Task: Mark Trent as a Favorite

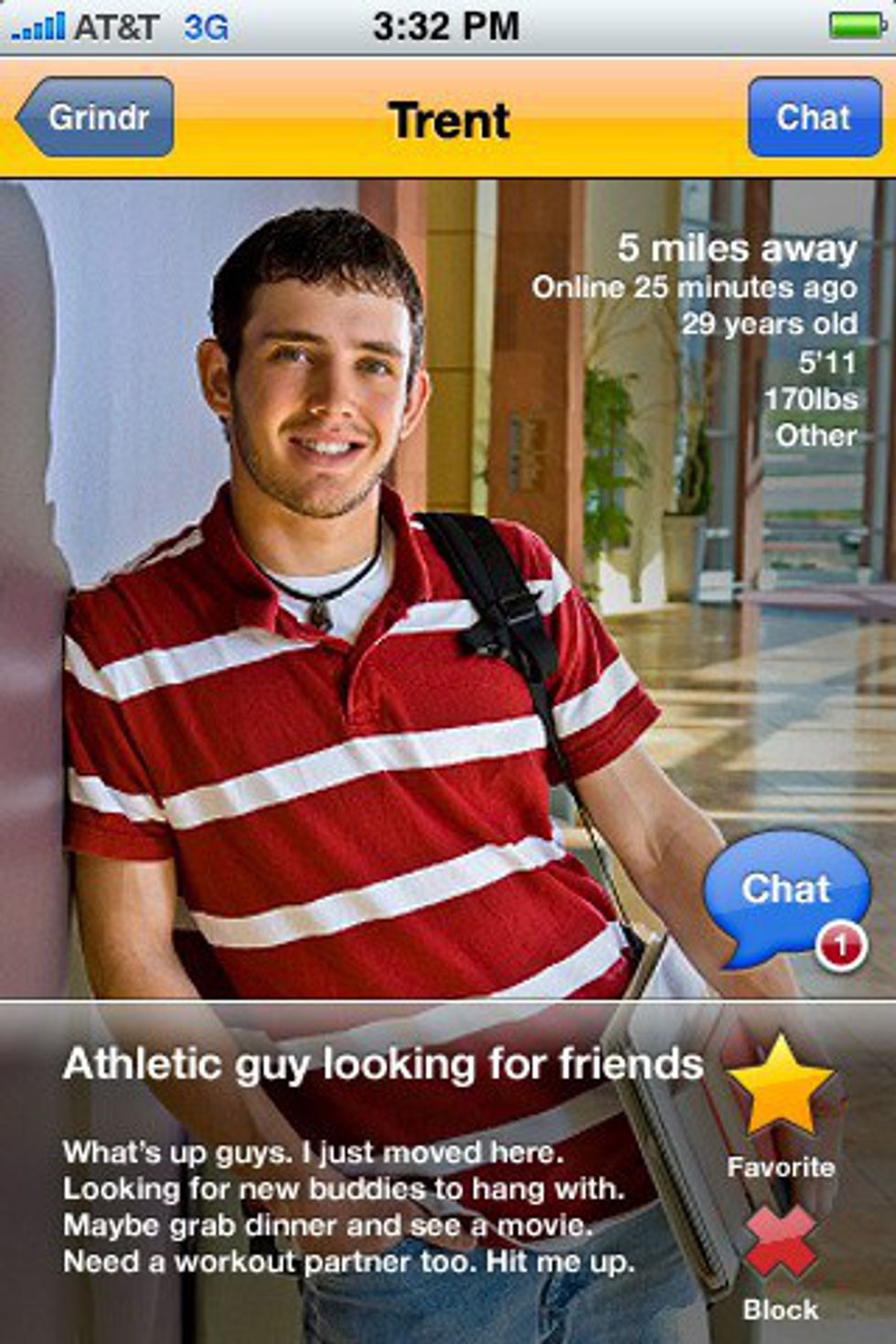Action: tap(780, 1091)
